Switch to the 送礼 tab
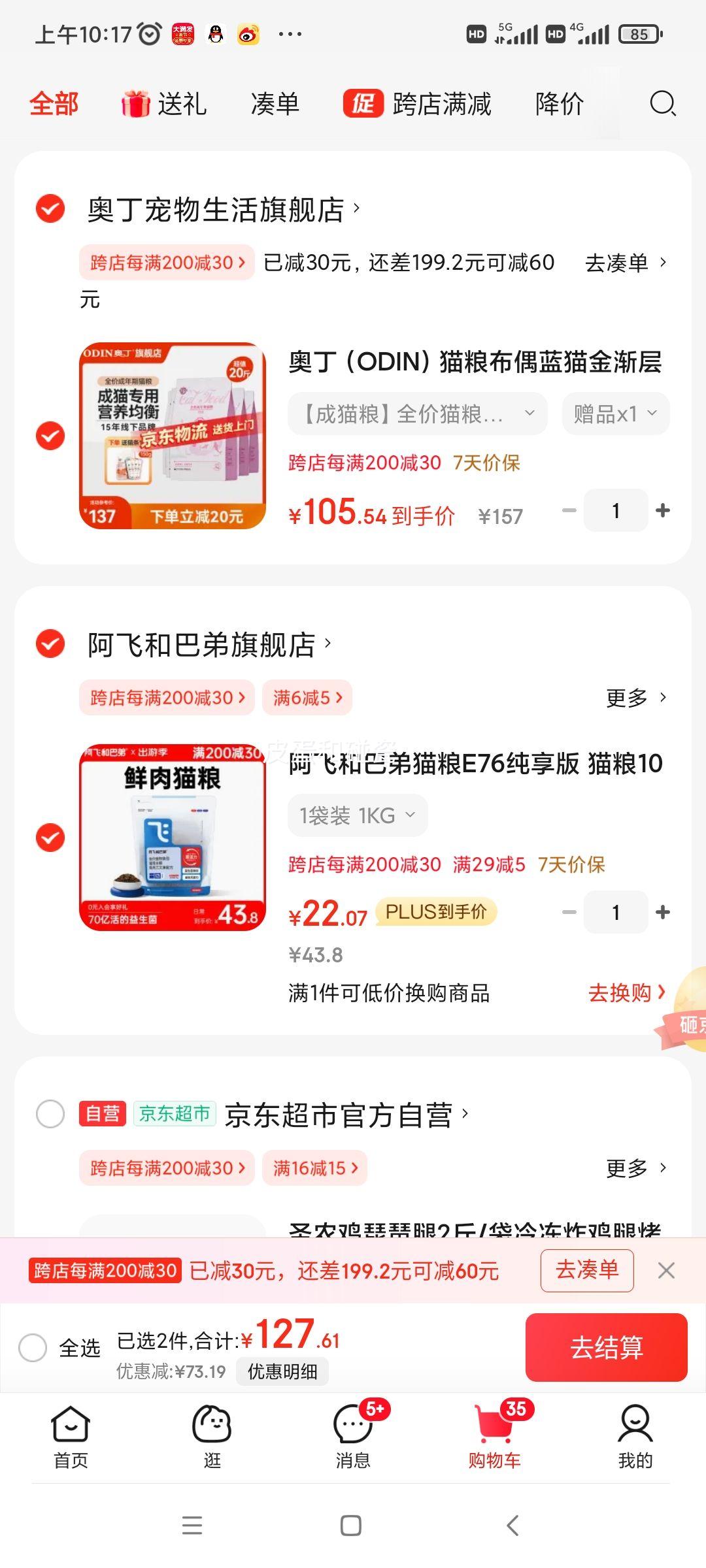Viewport: 706px width, 1568px height. click(164, 104)
